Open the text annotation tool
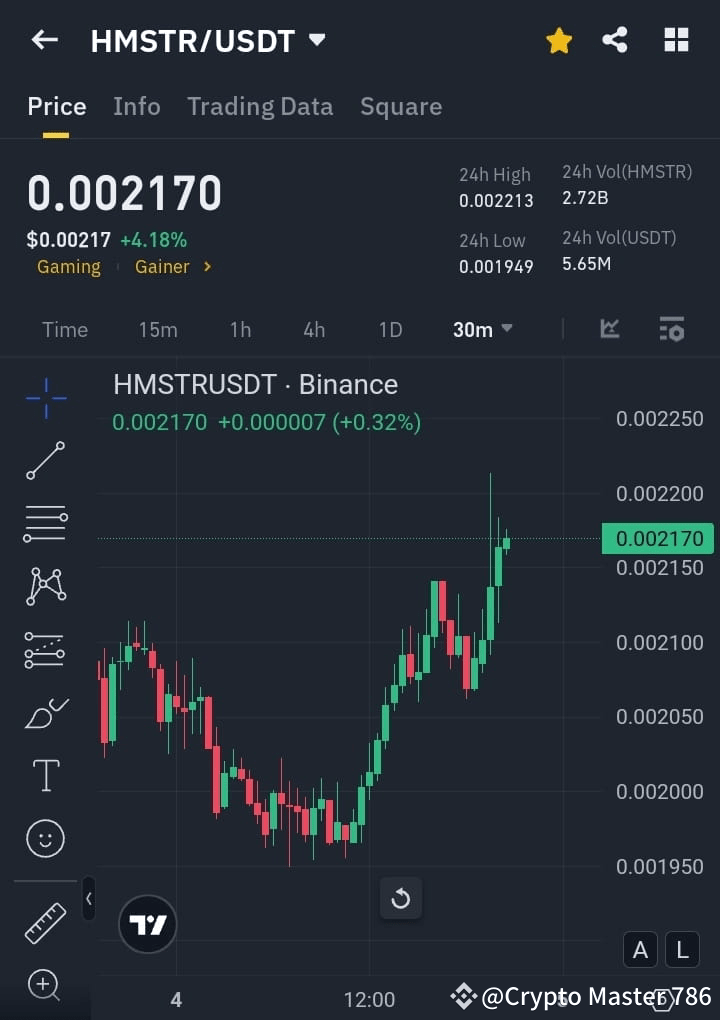The width and height of the screenshot is (720, 1020). tap(44, 775)
